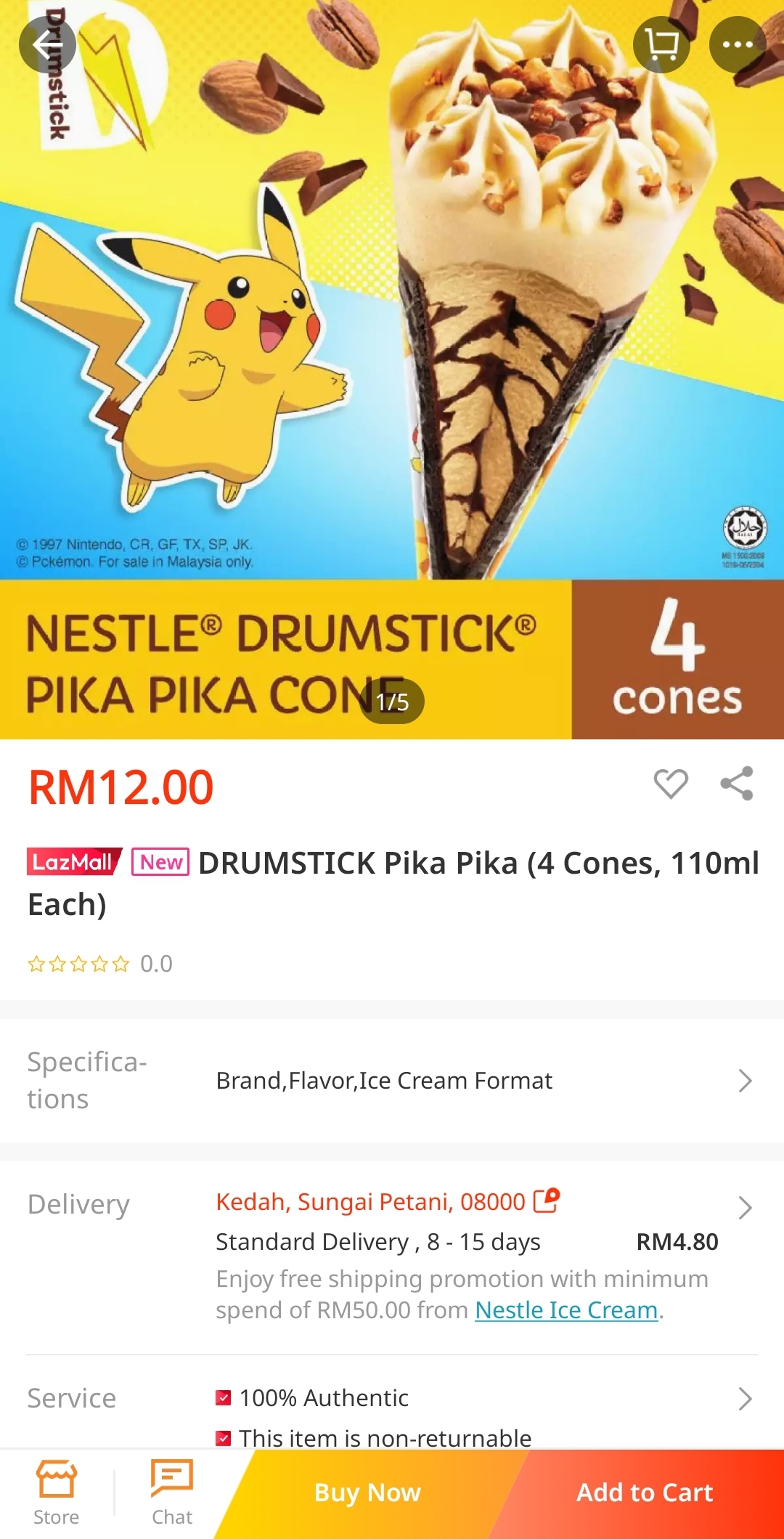Open the Nestle Ice Cream link
The height and width of the screenshot is (1539, 784).
click(x=566, y=1310)
